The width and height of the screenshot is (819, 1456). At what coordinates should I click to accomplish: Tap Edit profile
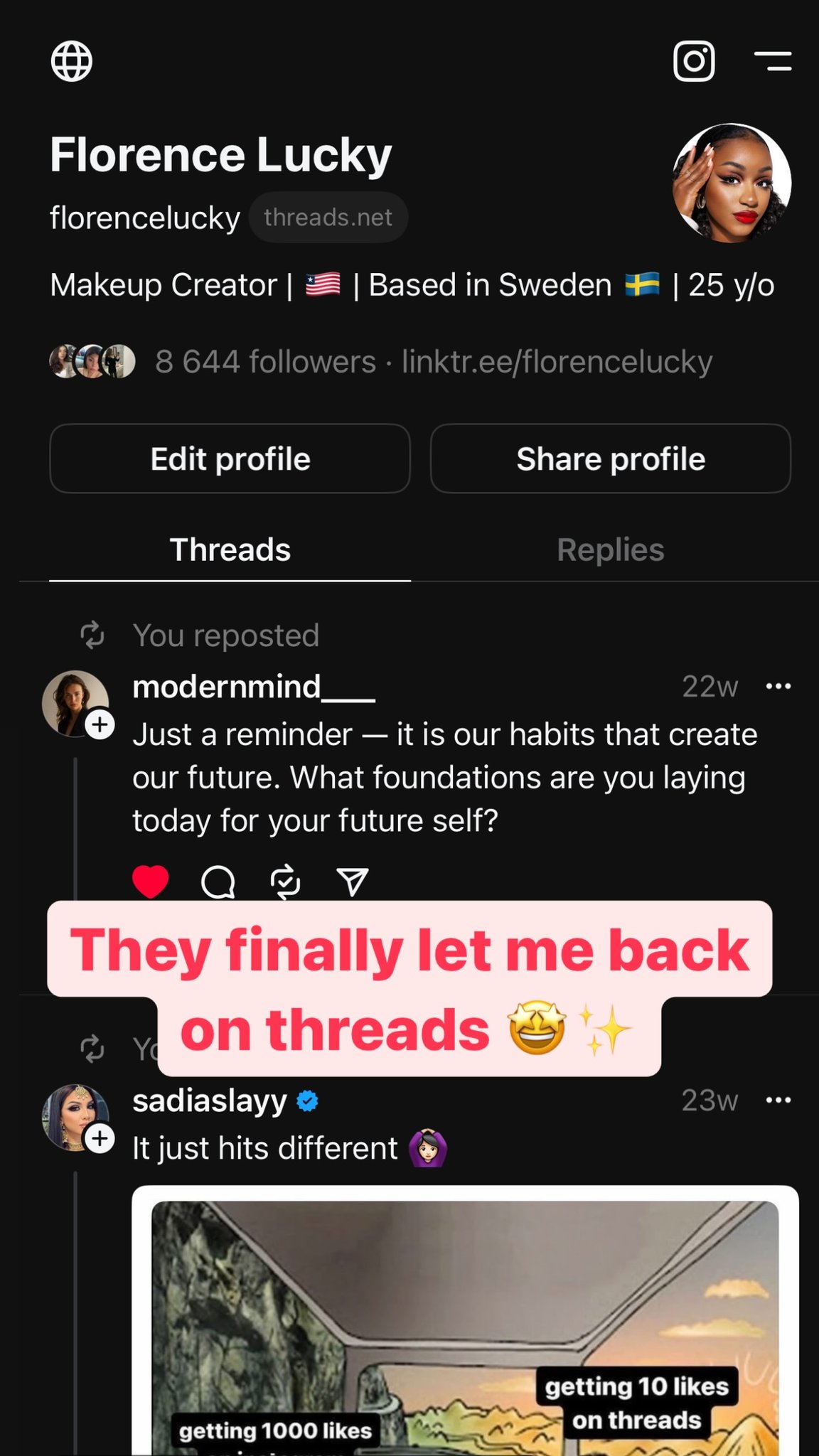click(x=230, y=459)
